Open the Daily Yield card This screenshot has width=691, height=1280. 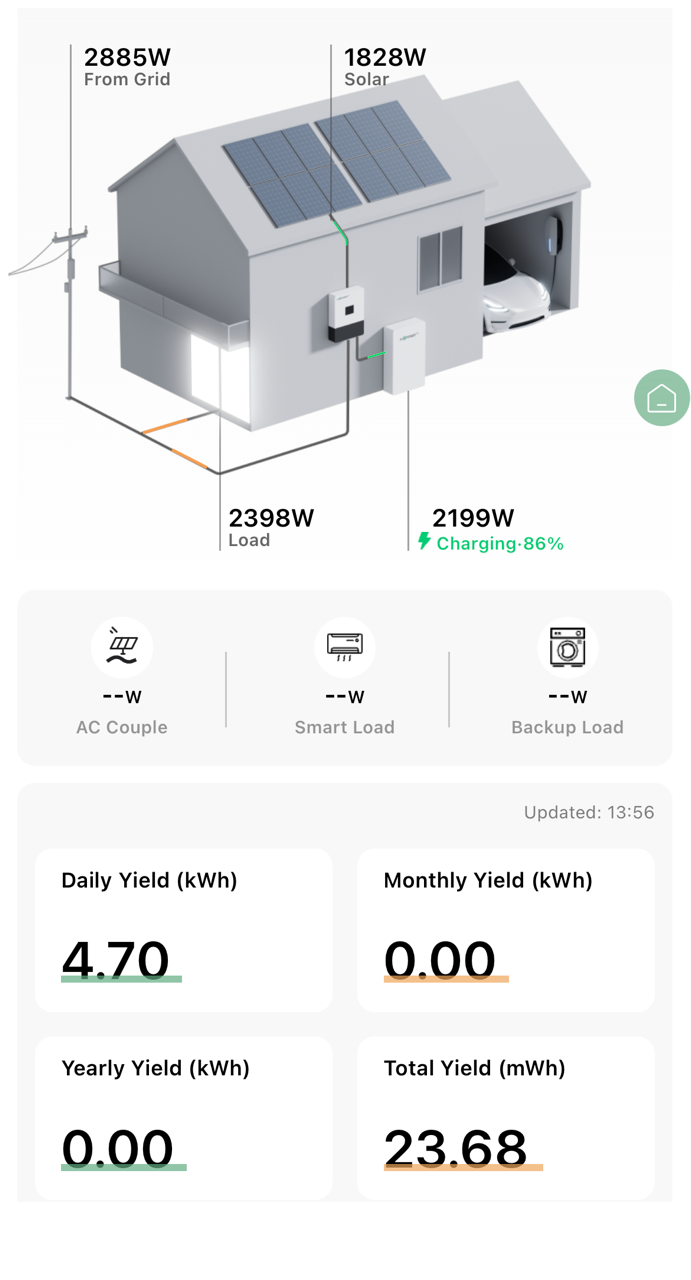[x=184, y=930]
